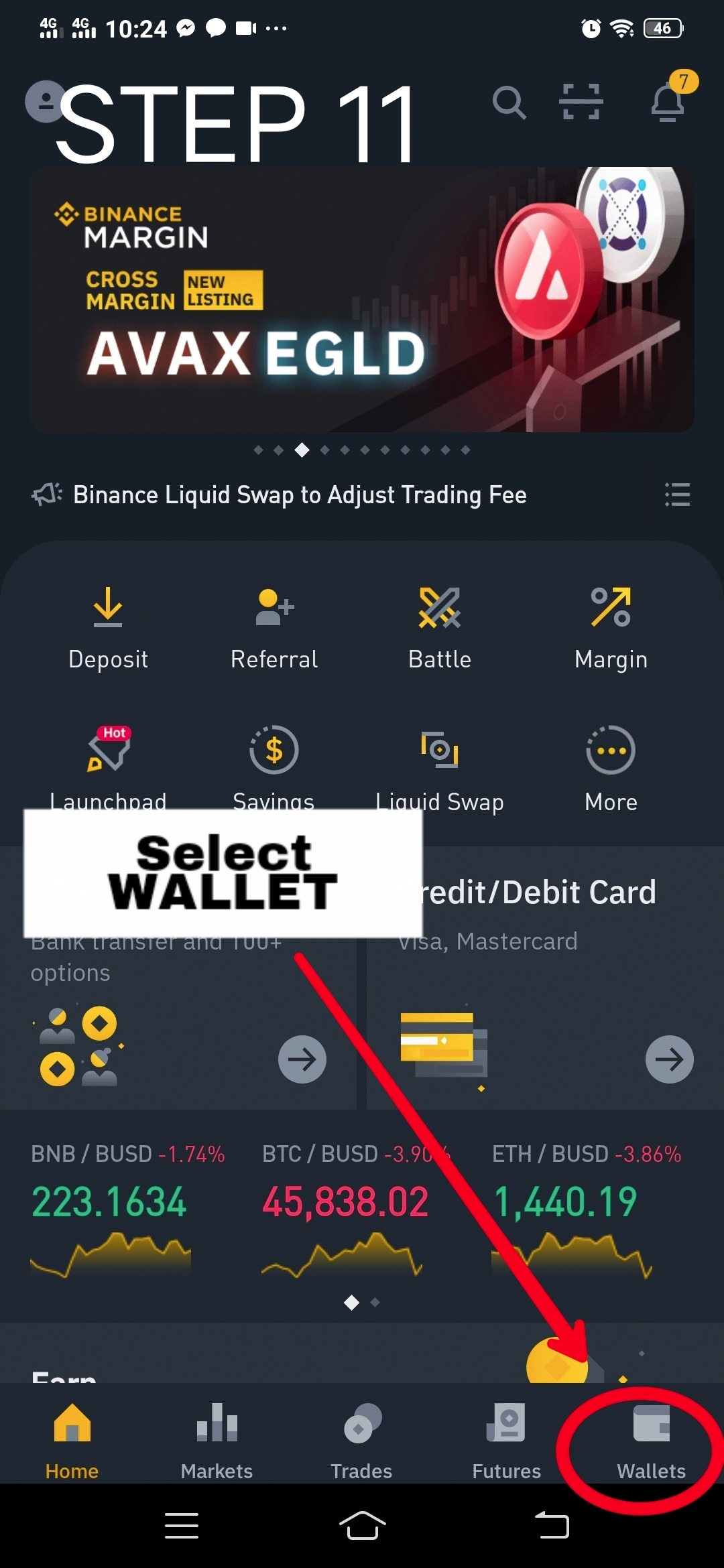The height and width of the screenshot is (1568, 724).
Task: Open the Liquid Swap shortcut
Action: click(440, 767)
